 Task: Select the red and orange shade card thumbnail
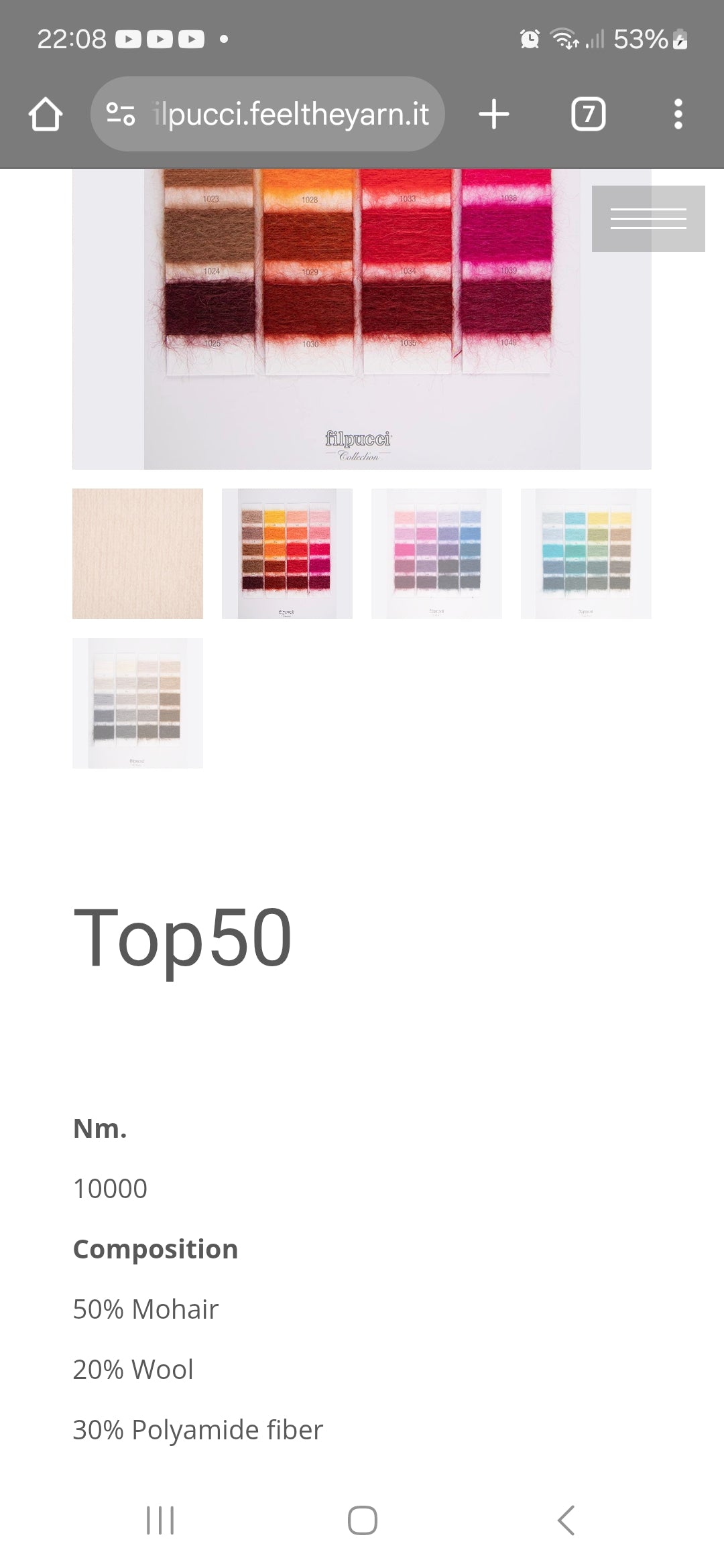[x=287, y=553]
